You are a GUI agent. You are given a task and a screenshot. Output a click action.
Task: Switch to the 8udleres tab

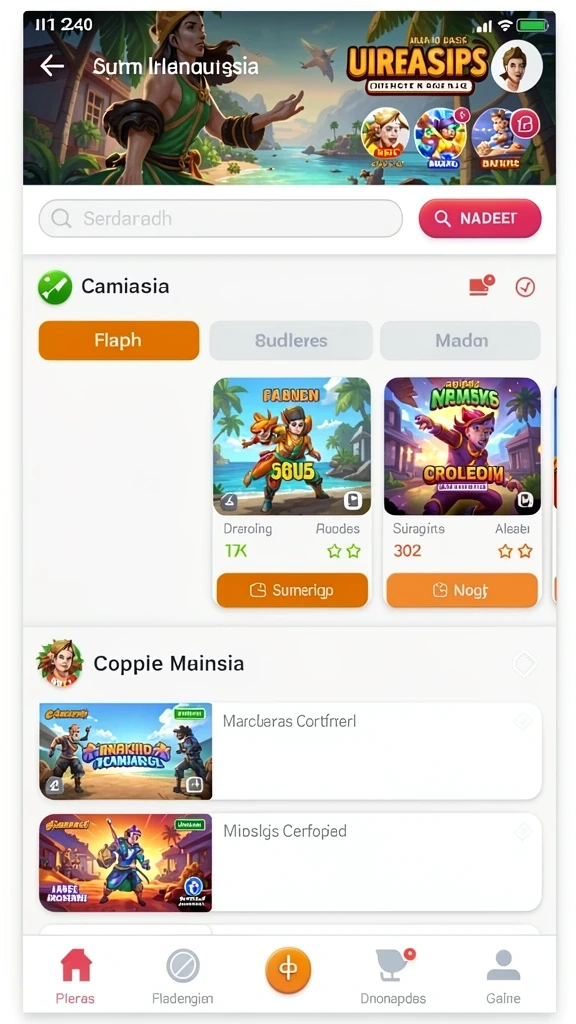(x=291, y=340)
